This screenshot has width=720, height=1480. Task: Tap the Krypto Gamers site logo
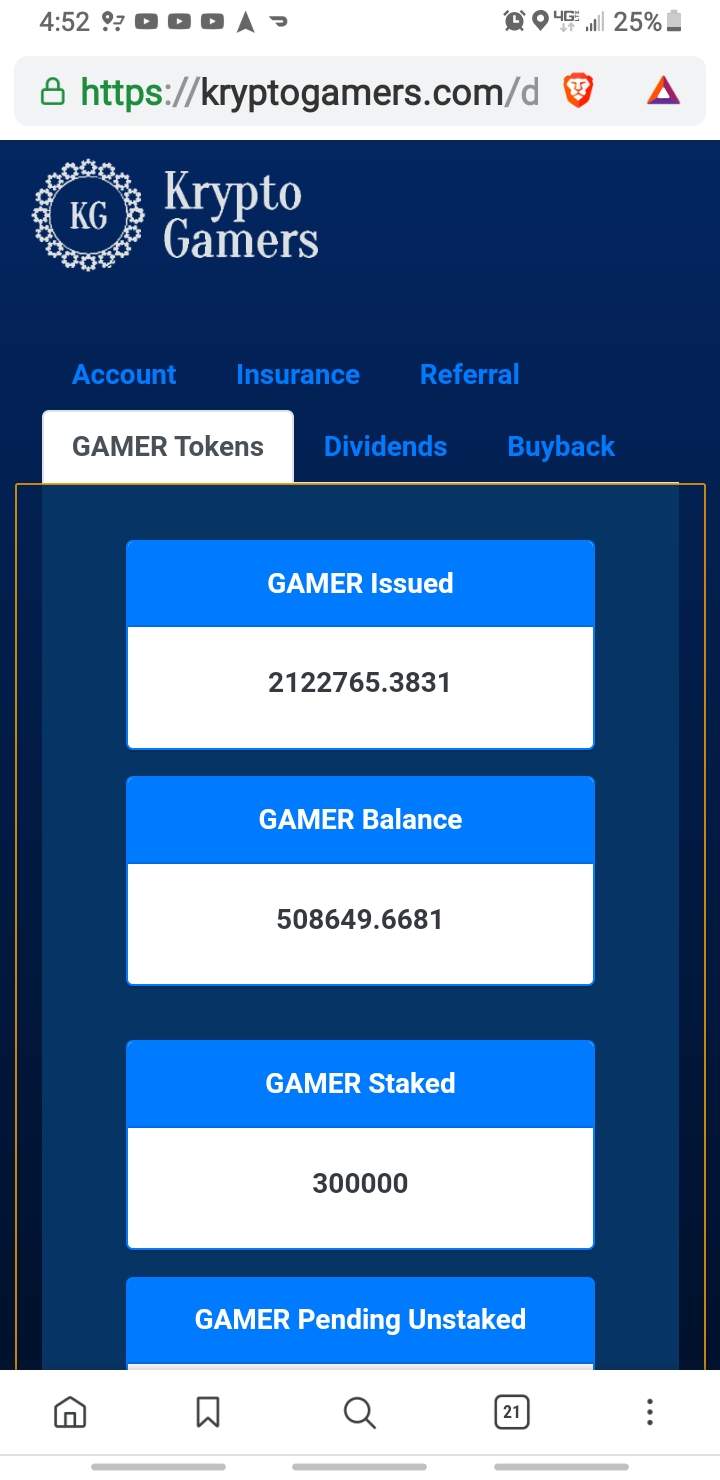[176, 215]
